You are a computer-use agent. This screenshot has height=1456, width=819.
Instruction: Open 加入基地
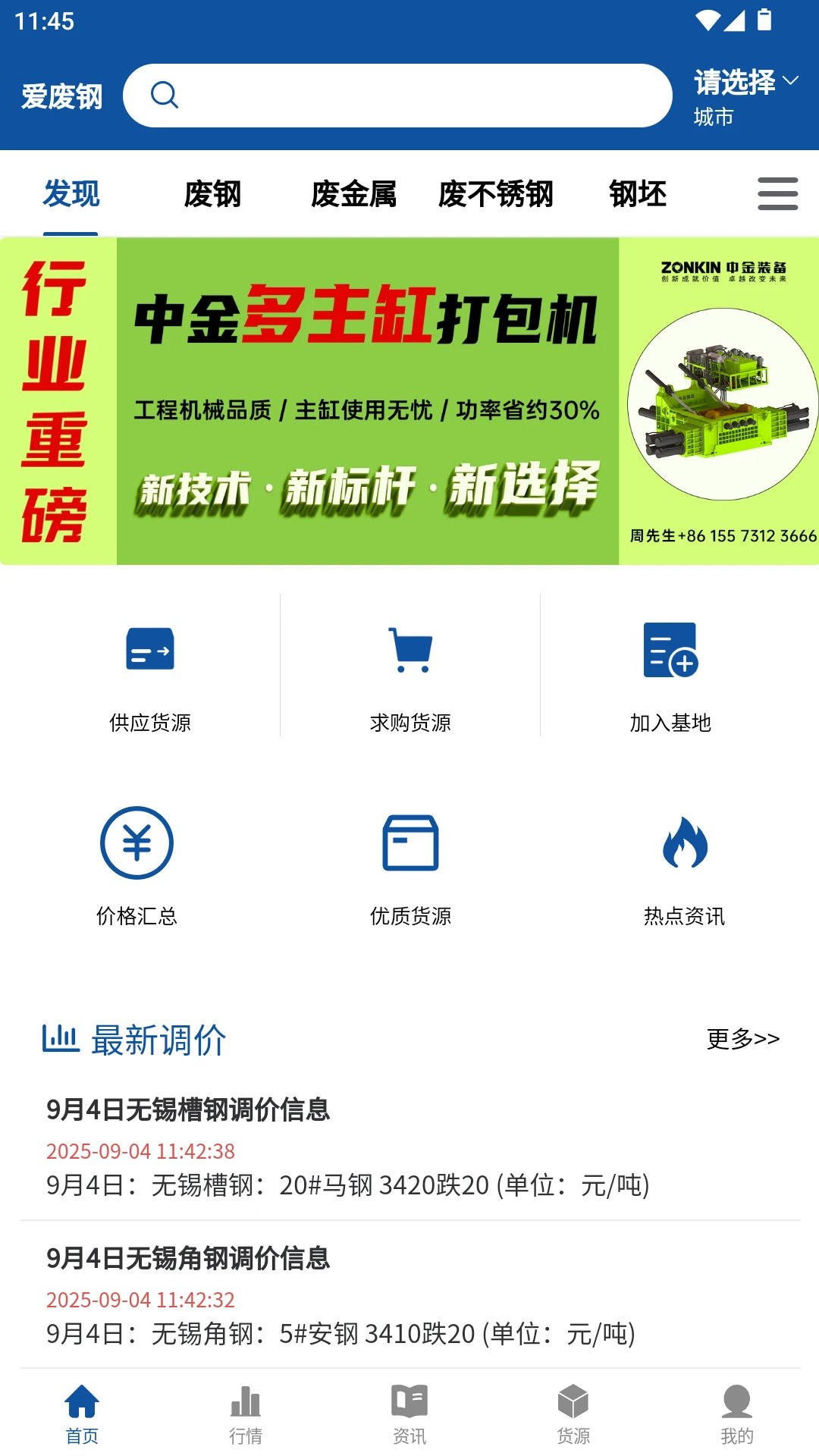[x=670, y=671]
